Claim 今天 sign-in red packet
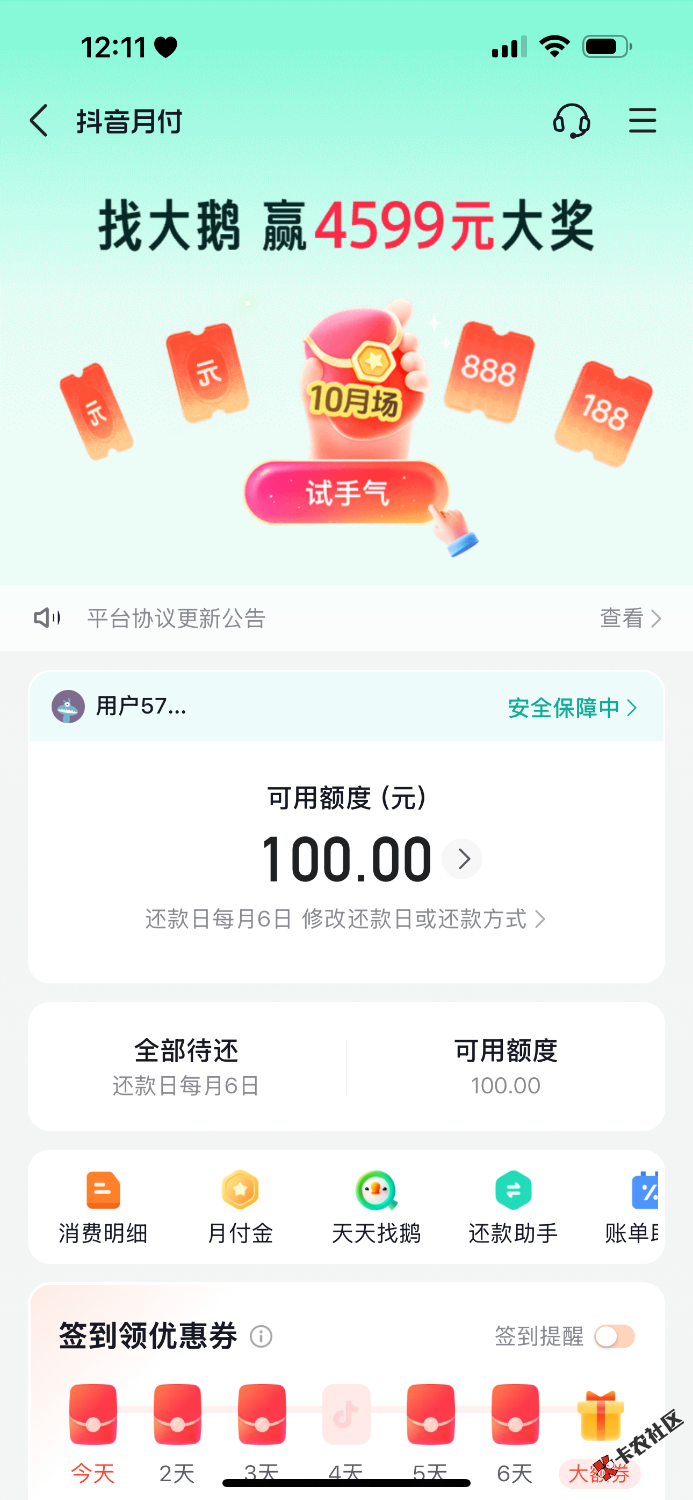 tap(93, 1416)
